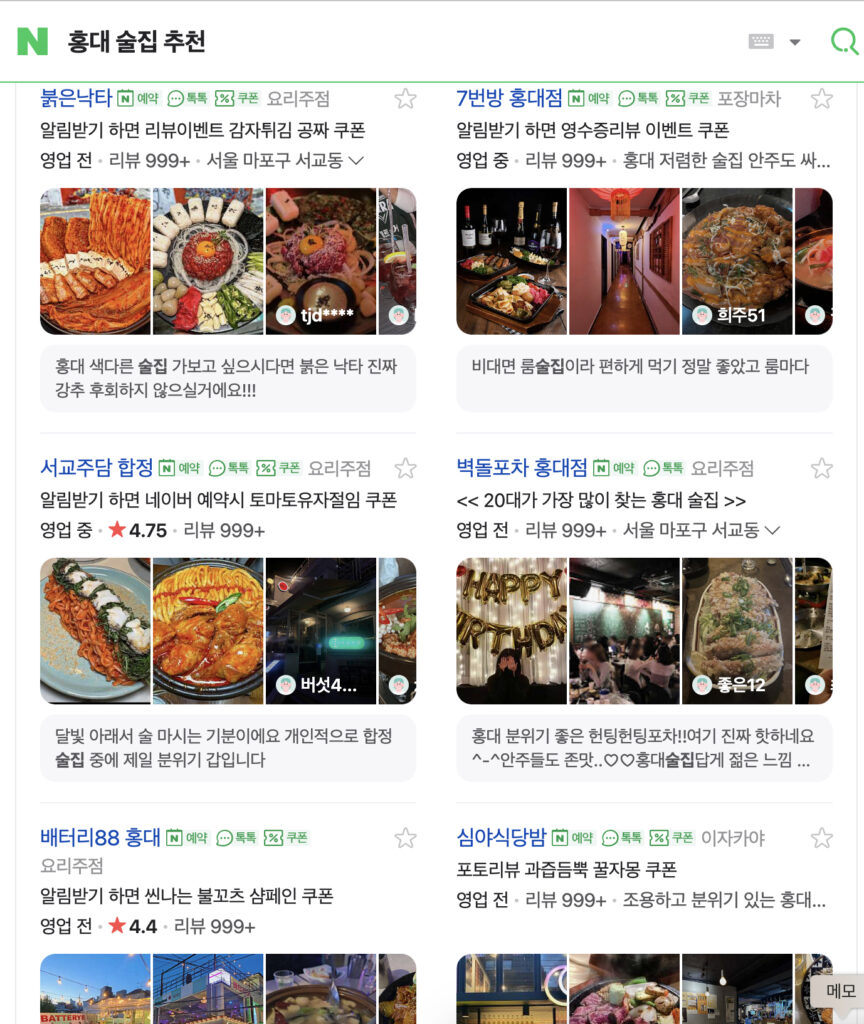
Task: Tap the green search magnifier icon
Action: click(x=843, y=41)
